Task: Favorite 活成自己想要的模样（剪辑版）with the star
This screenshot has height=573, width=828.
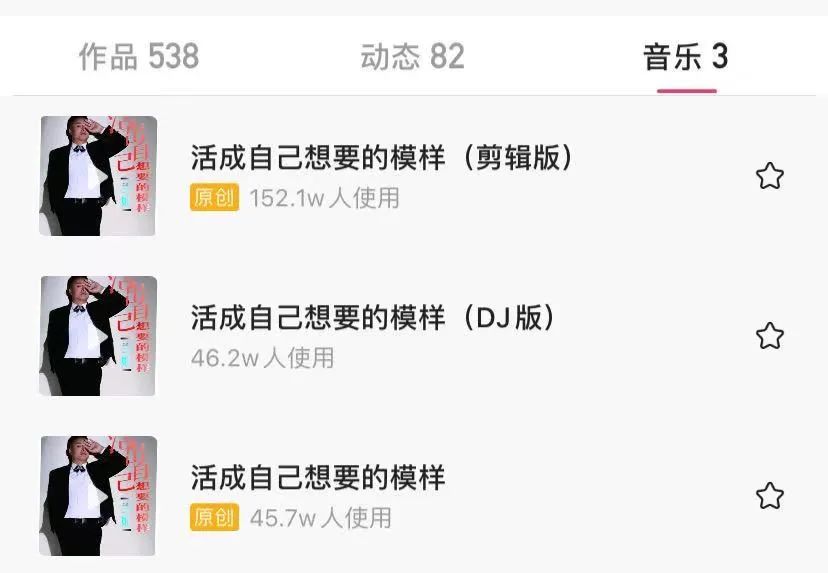Action: coord(769,177)
